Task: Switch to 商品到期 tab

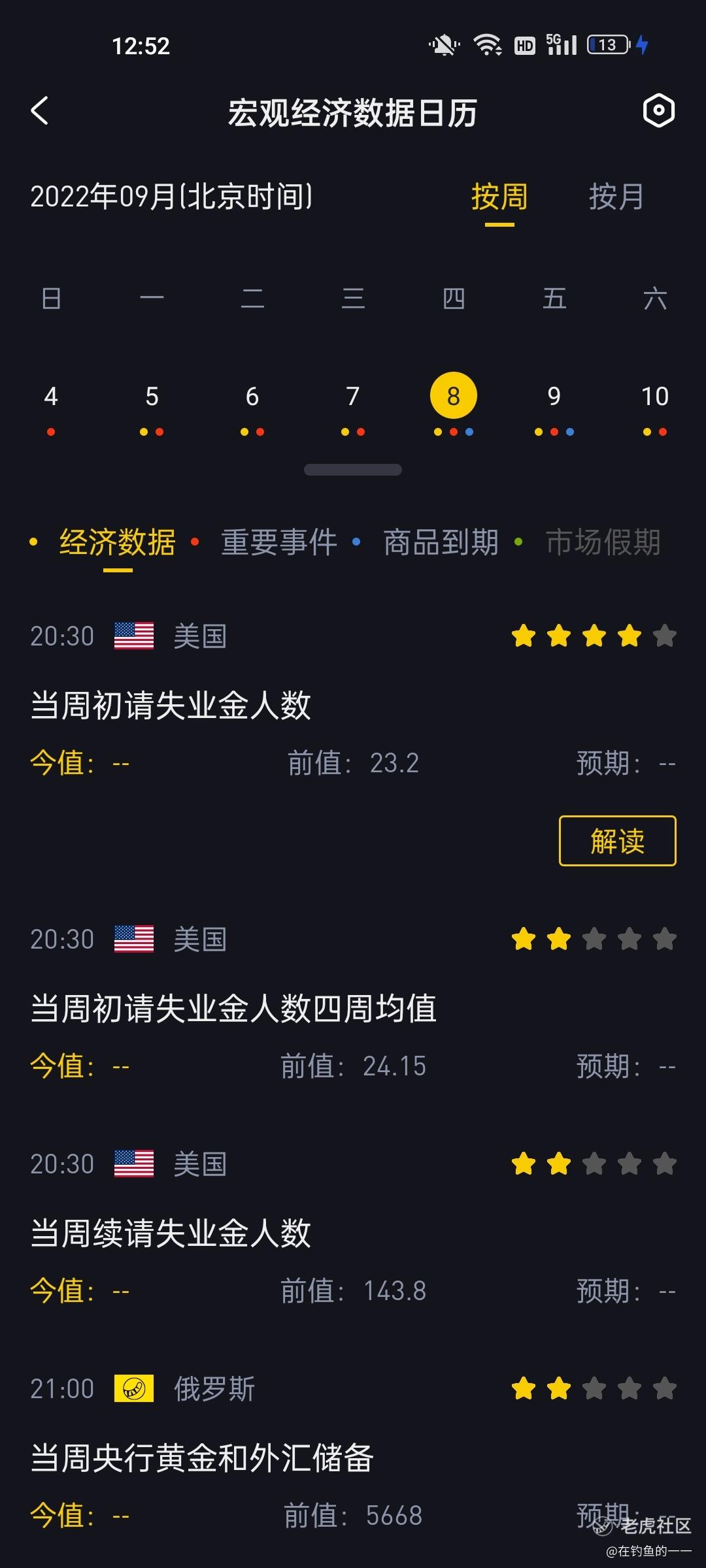Action: point(441,542)
